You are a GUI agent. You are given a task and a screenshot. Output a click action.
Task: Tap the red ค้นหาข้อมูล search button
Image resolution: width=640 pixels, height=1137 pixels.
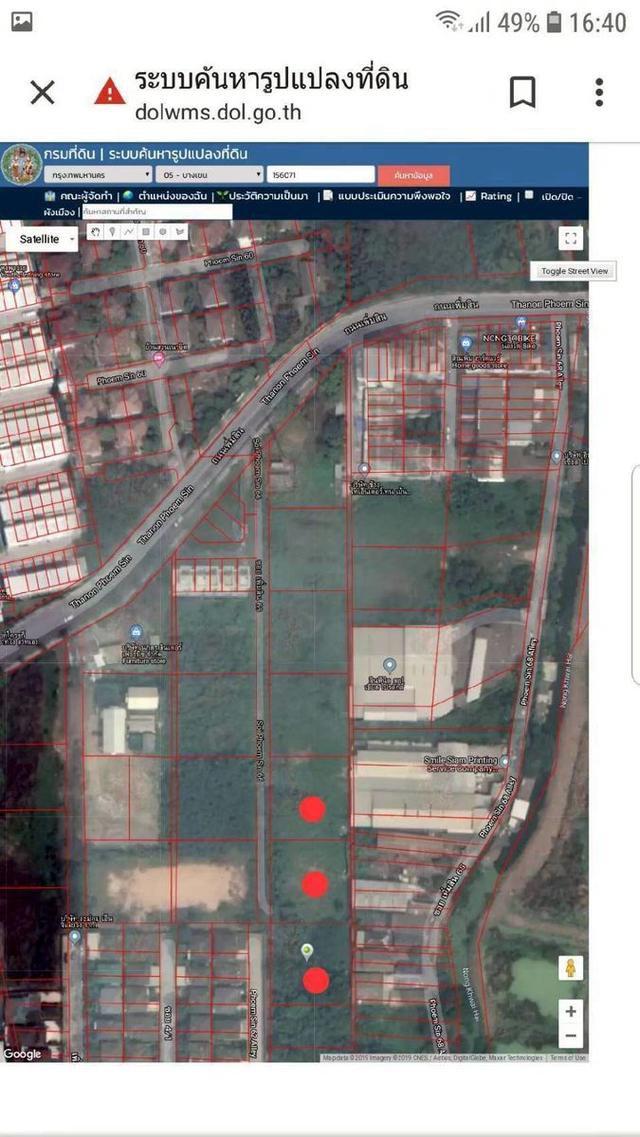[x=414, y=174]
